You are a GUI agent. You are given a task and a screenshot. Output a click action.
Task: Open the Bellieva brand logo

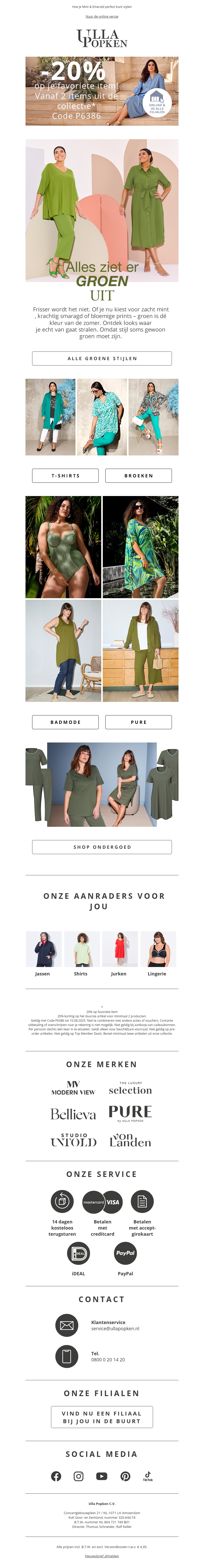click(x=73, y=1114)
